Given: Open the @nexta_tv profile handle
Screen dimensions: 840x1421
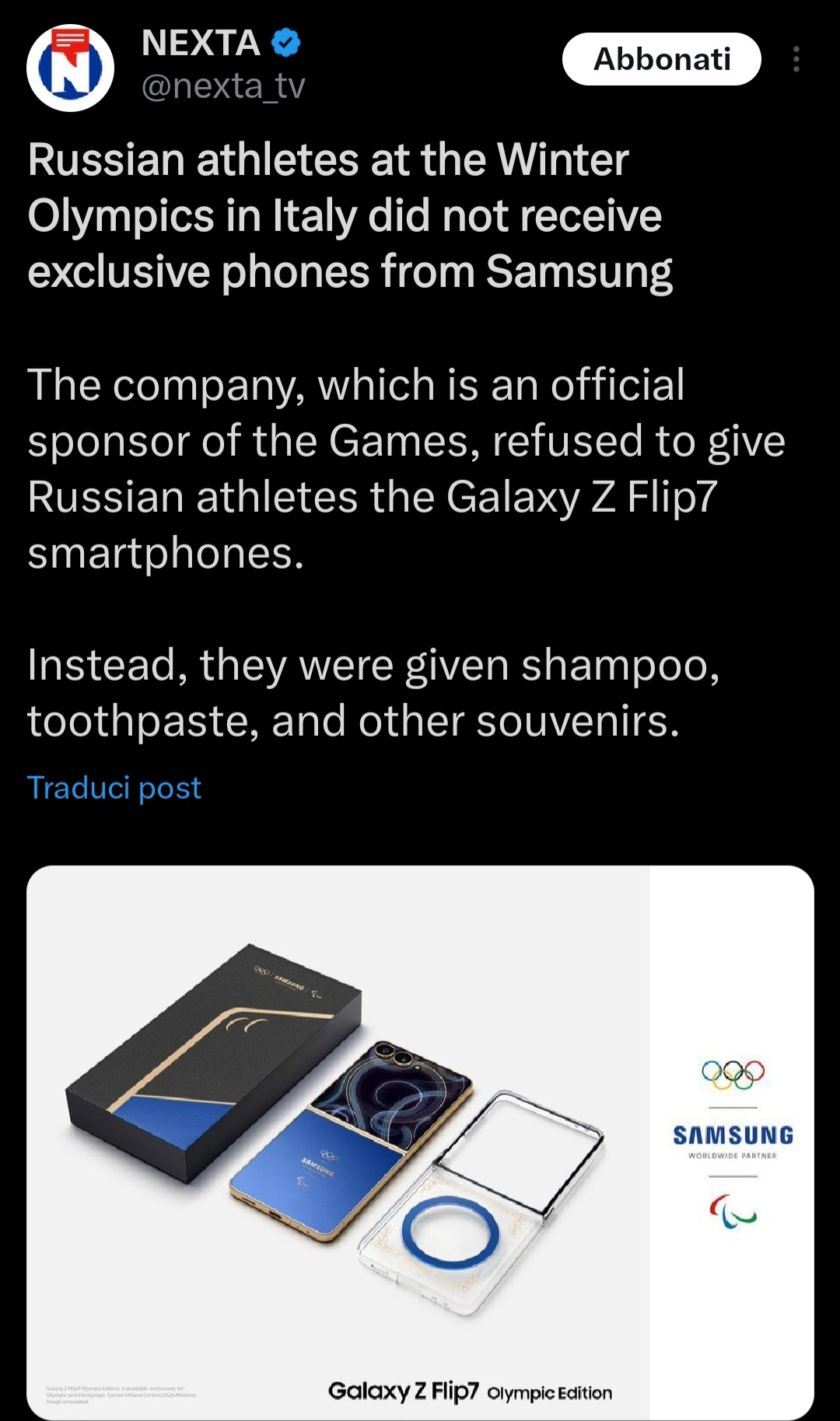Looking at the screenshot, I should coord(223,86).
